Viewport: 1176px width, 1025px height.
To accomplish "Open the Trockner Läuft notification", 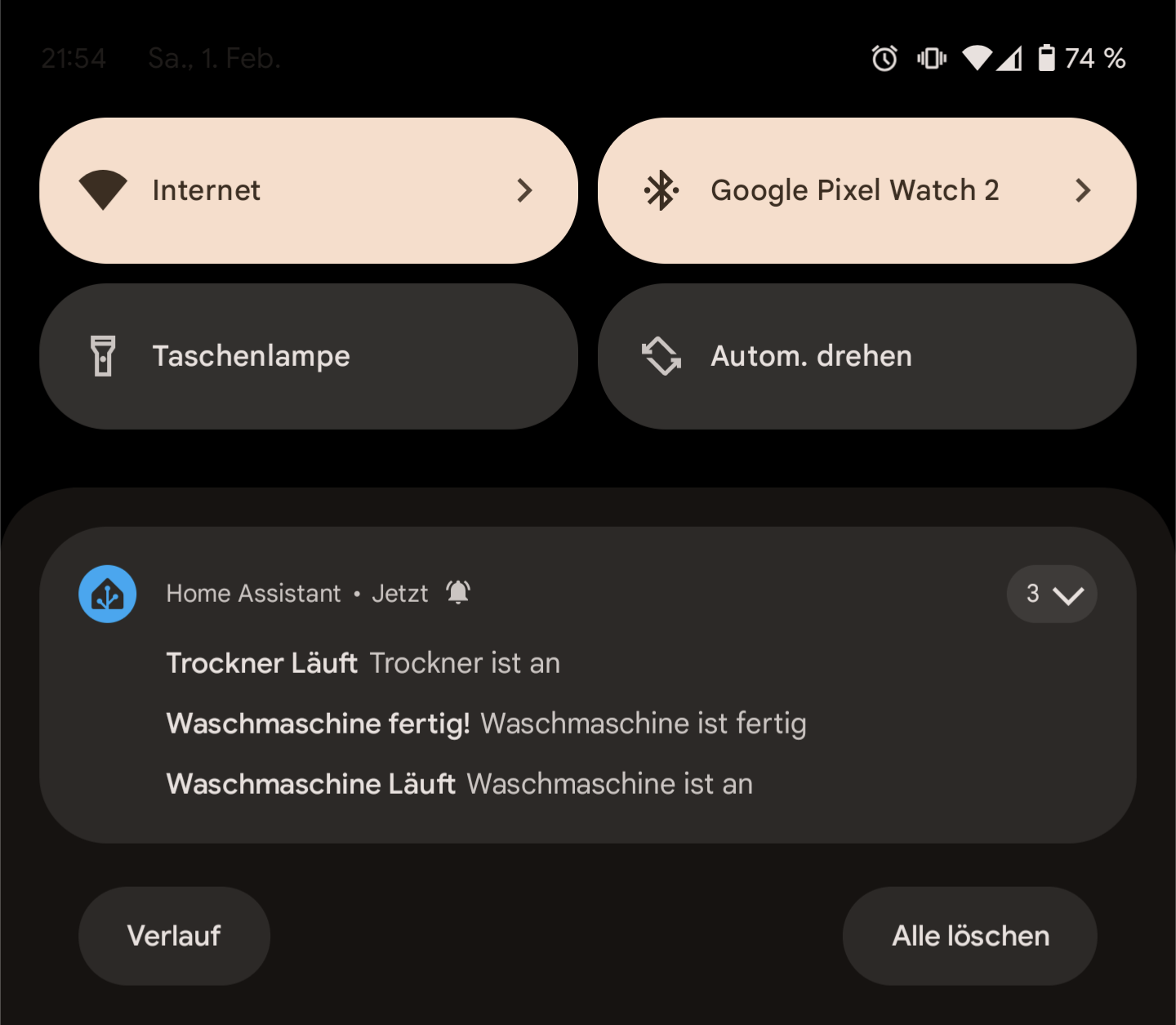I will coord(363,663).
